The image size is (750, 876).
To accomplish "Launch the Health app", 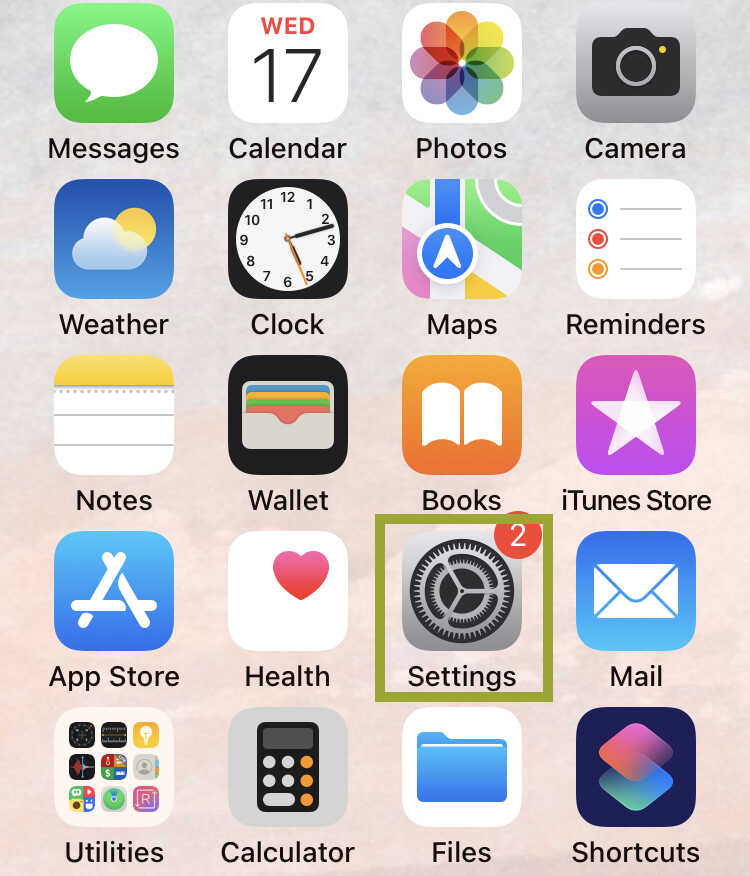I will 288,591.
